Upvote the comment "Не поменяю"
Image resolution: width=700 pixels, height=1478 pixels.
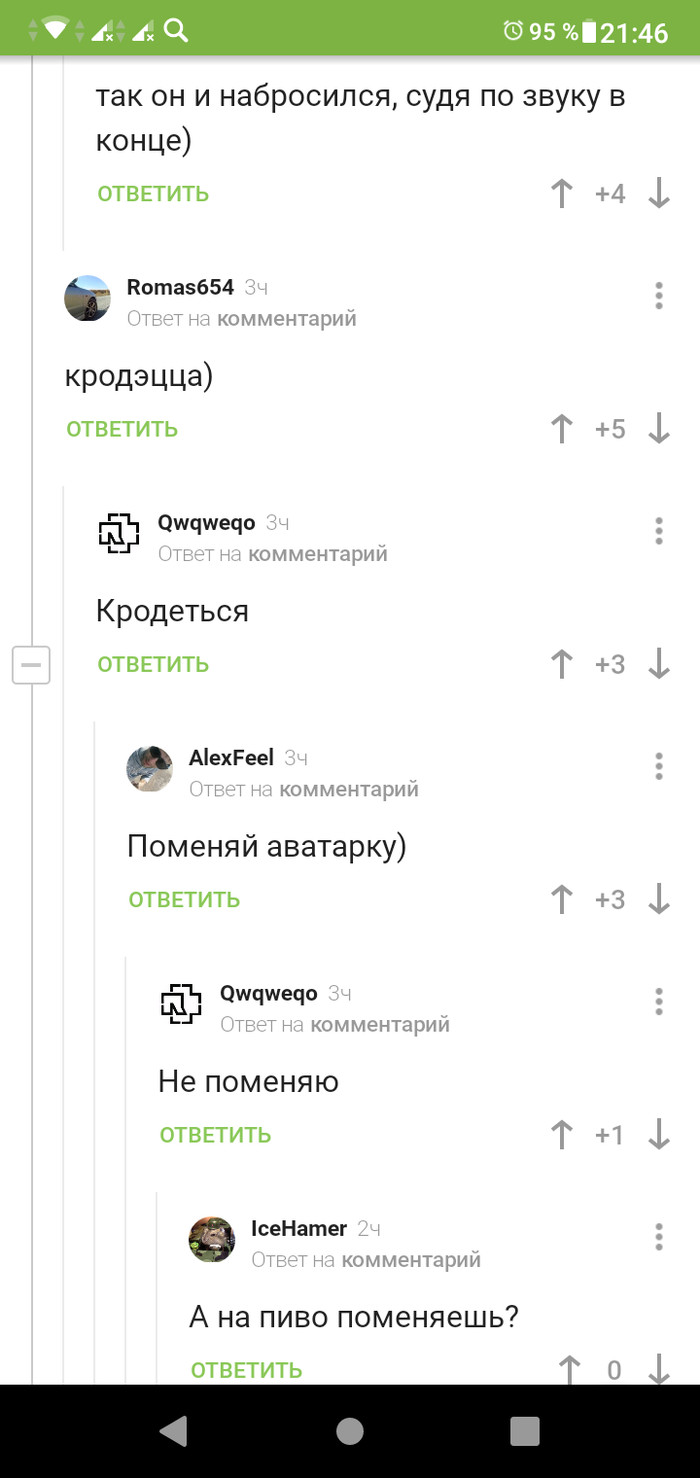tap(562, 1134)
